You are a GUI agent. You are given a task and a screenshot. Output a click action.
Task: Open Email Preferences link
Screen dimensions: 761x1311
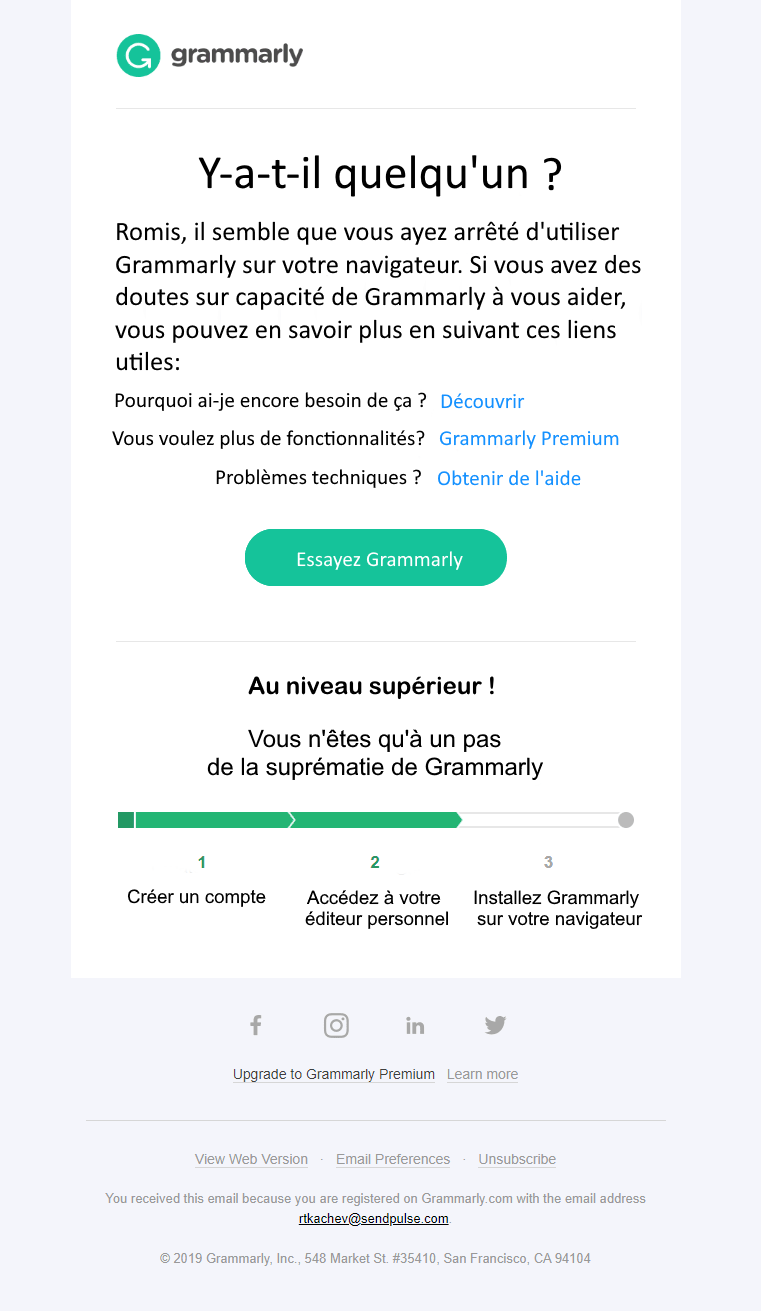pos(393,1159)
